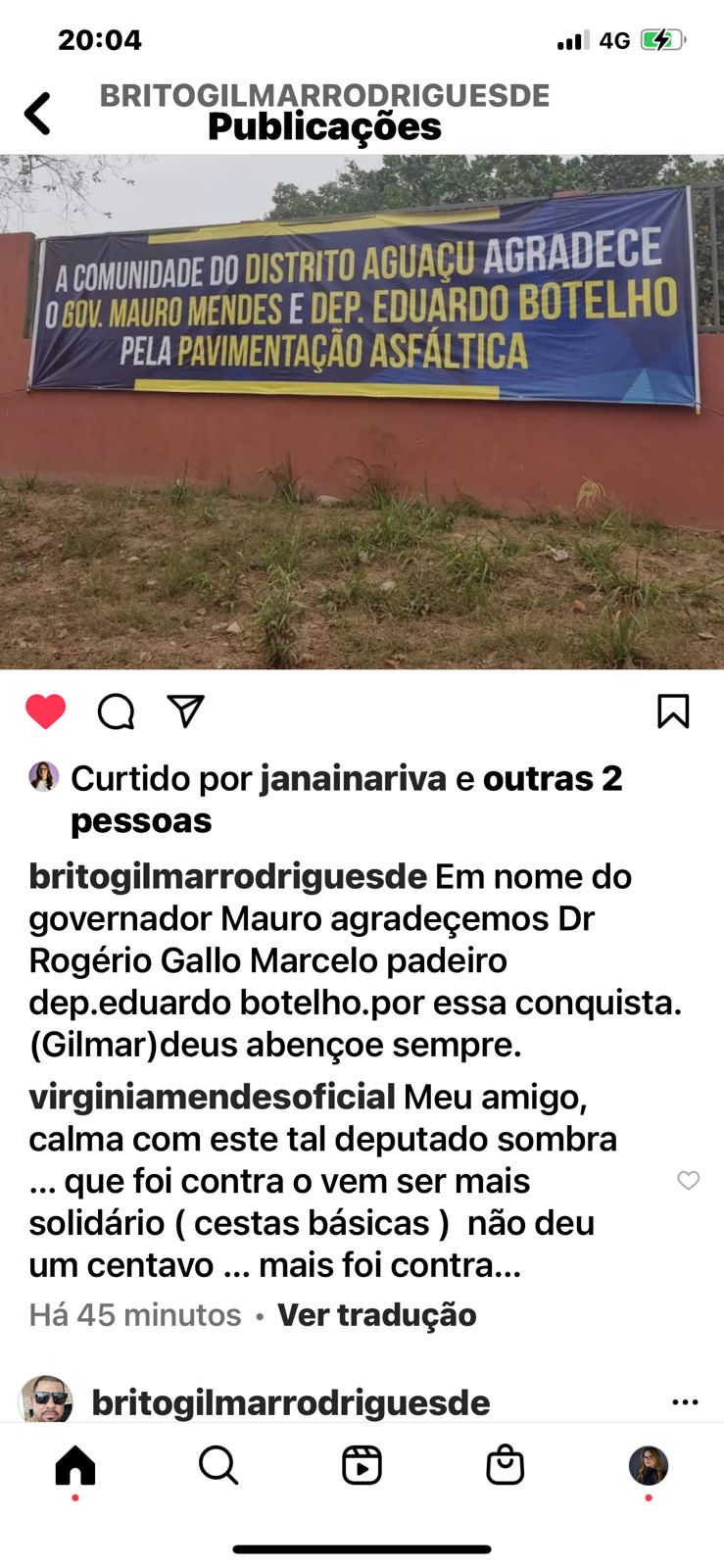
Task: Switch to the Reels tab
Action: (x=362, y=1466)
